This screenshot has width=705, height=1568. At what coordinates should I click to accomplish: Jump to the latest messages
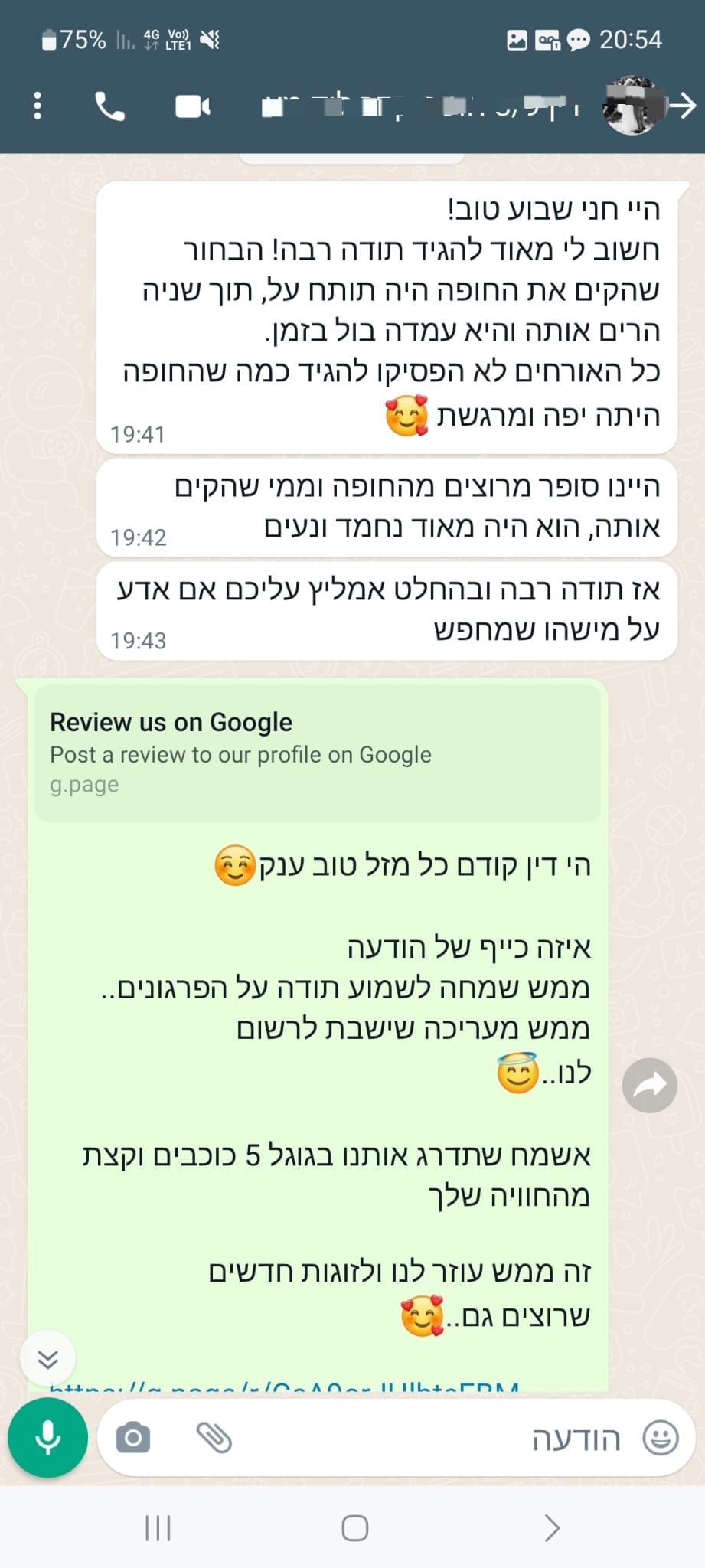(x=47, y=1359)
